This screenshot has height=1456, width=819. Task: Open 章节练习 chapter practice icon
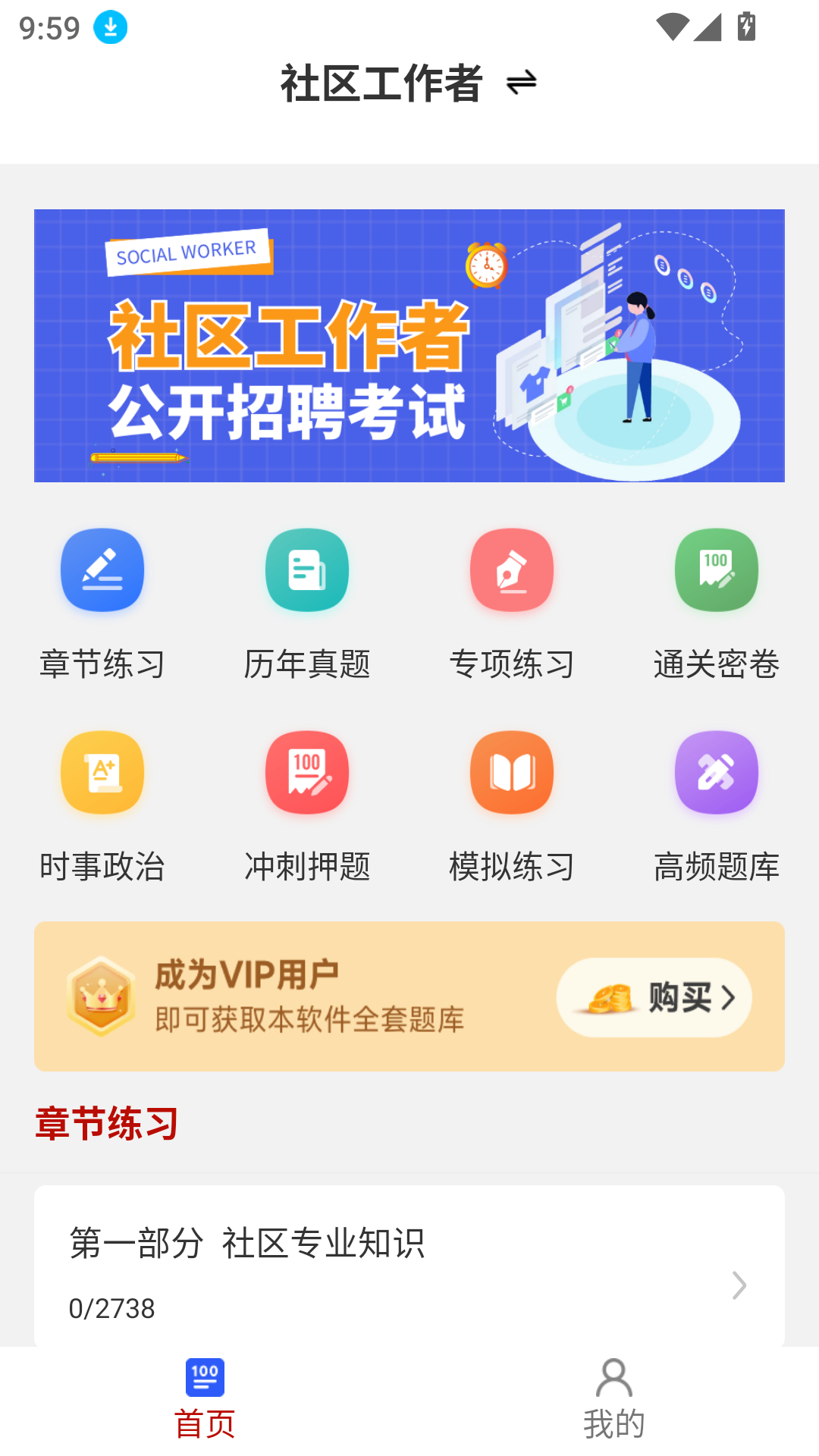click(102, 570)
